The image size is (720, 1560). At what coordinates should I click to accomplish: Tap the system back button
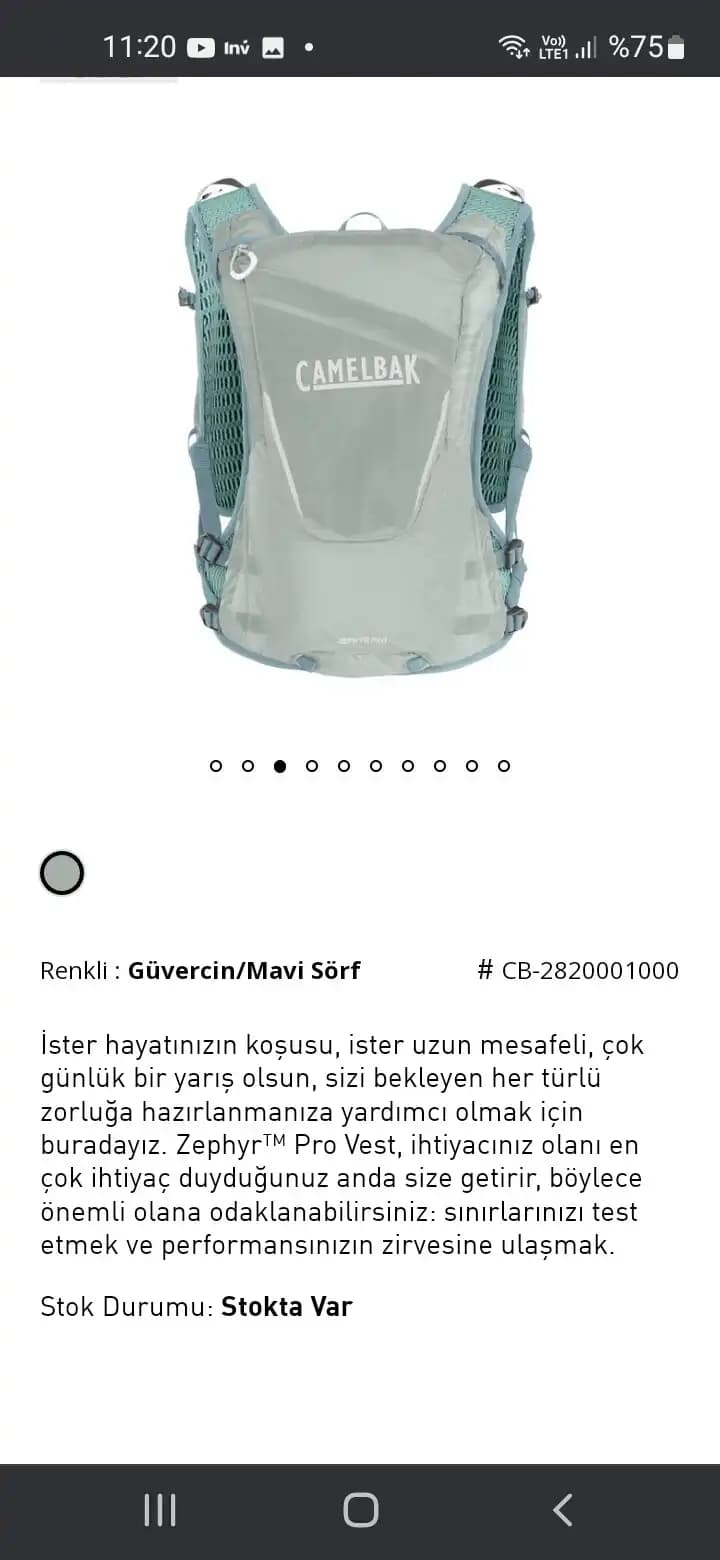tap(563, 1510)
